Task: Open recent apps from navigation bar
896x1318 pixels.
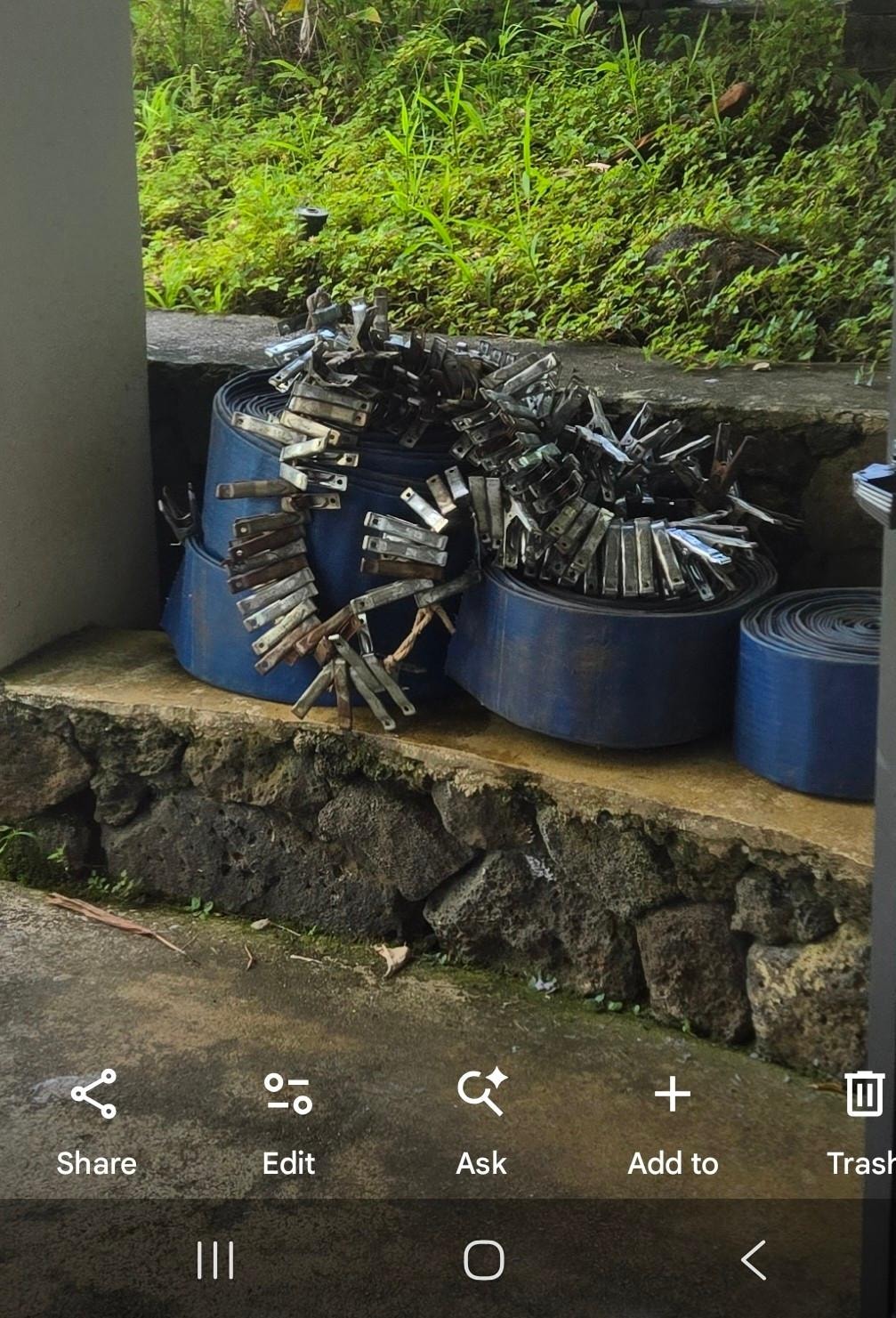Action: (215, 1260)
